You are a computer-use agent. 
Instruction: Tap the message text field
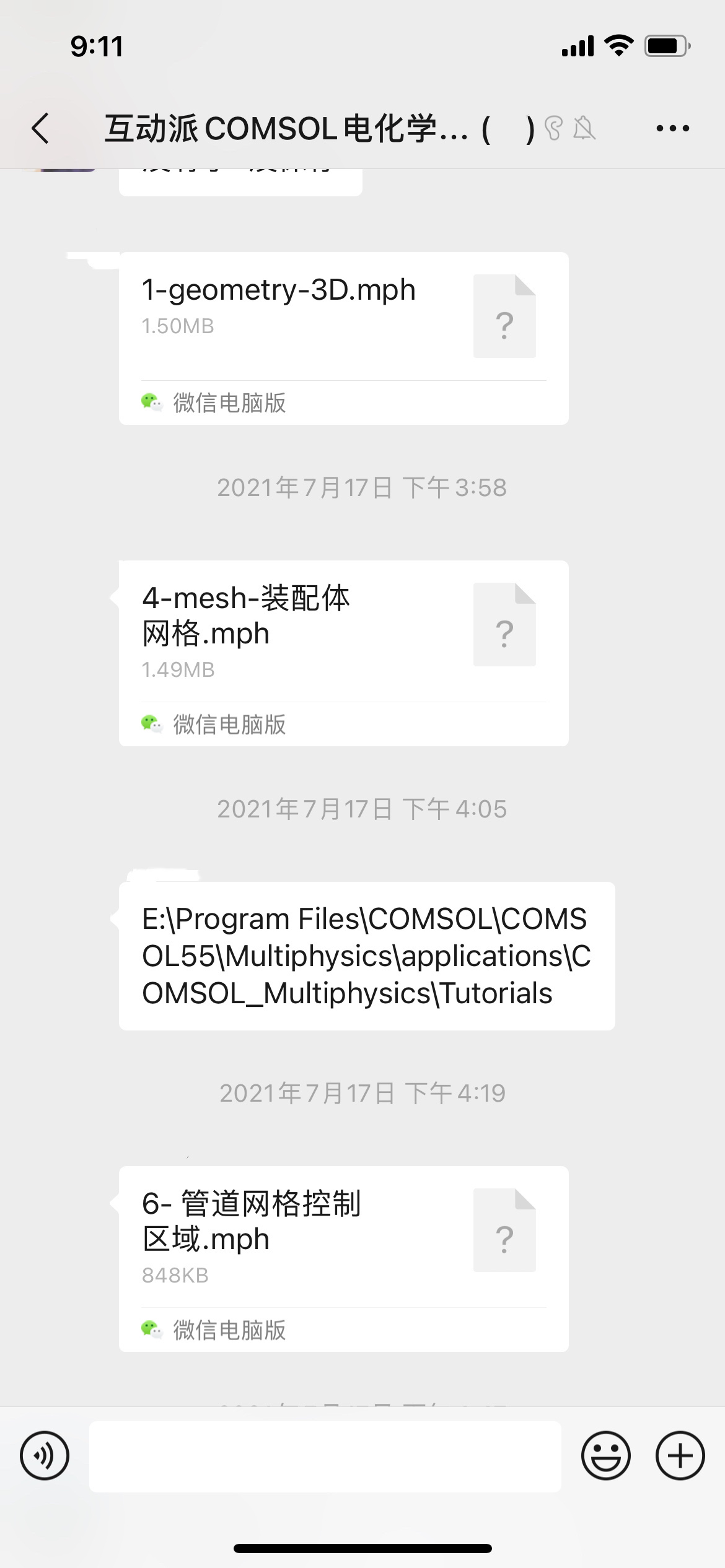click(x=325, y=1457)
